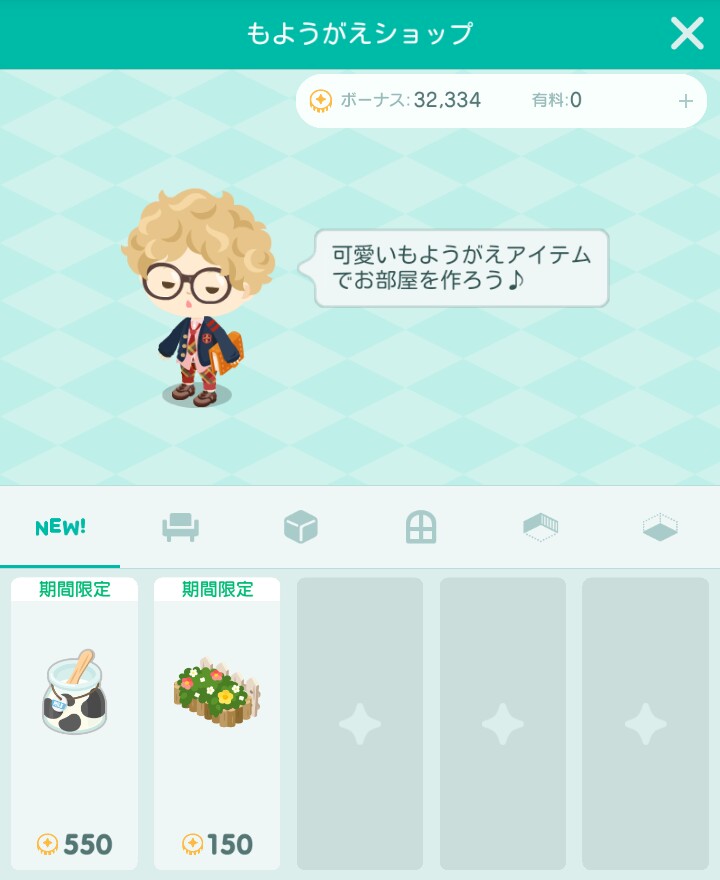Viewport: 720px width, 880px height.
Task: Select the flooring tab
Action: 660,527
